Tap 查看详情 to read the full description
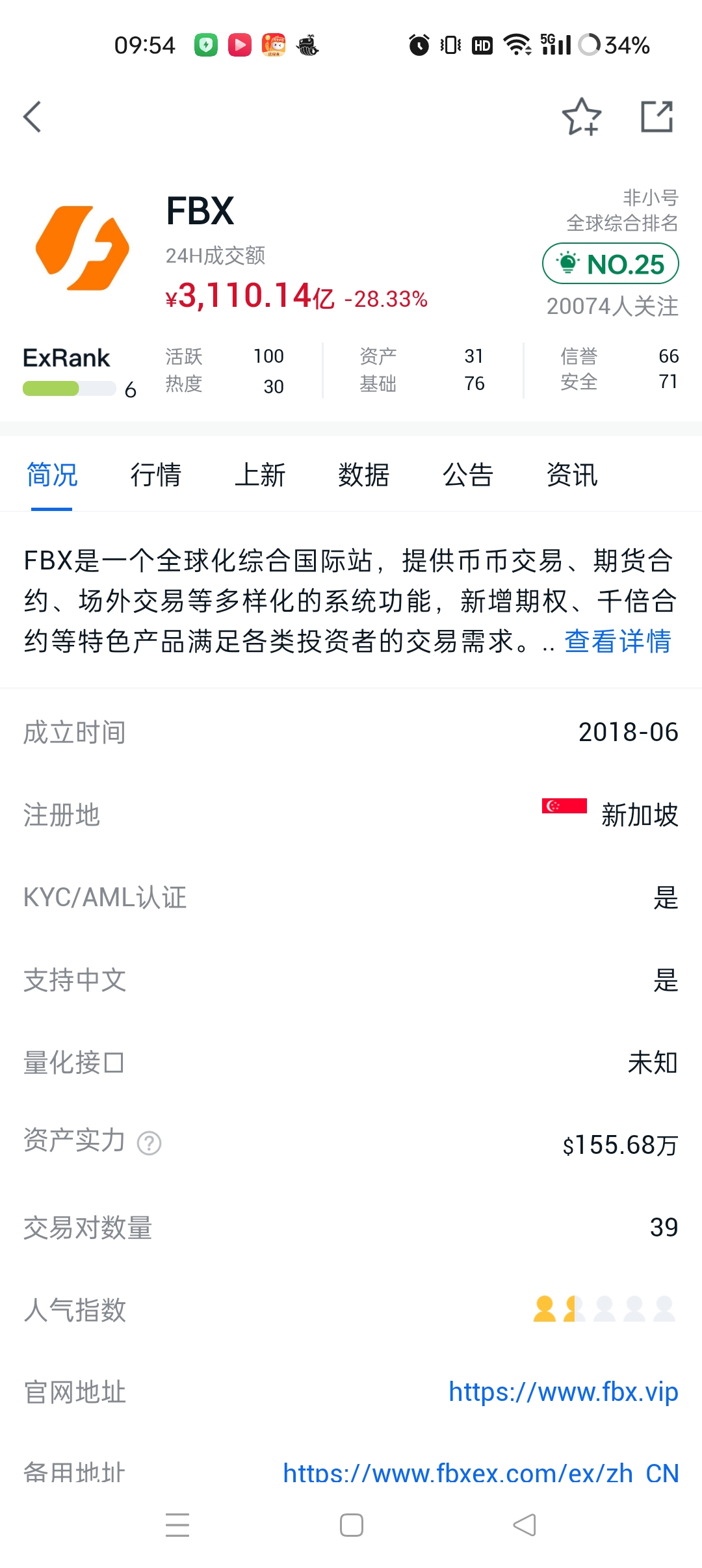Screen dimensions: 702x1568 coord(618,642)
